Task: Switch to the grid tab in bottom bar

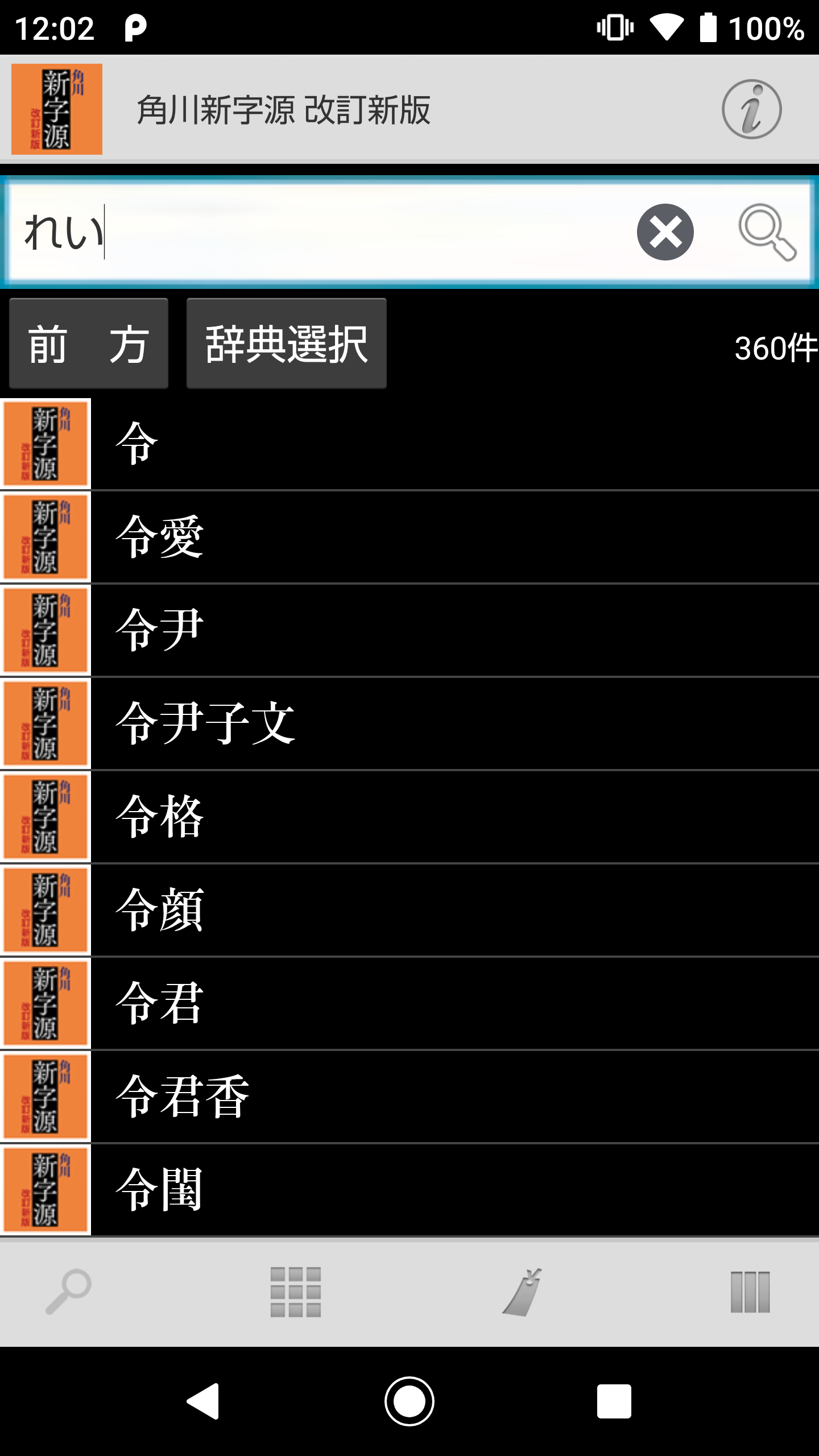Action: click(296, 1291)
